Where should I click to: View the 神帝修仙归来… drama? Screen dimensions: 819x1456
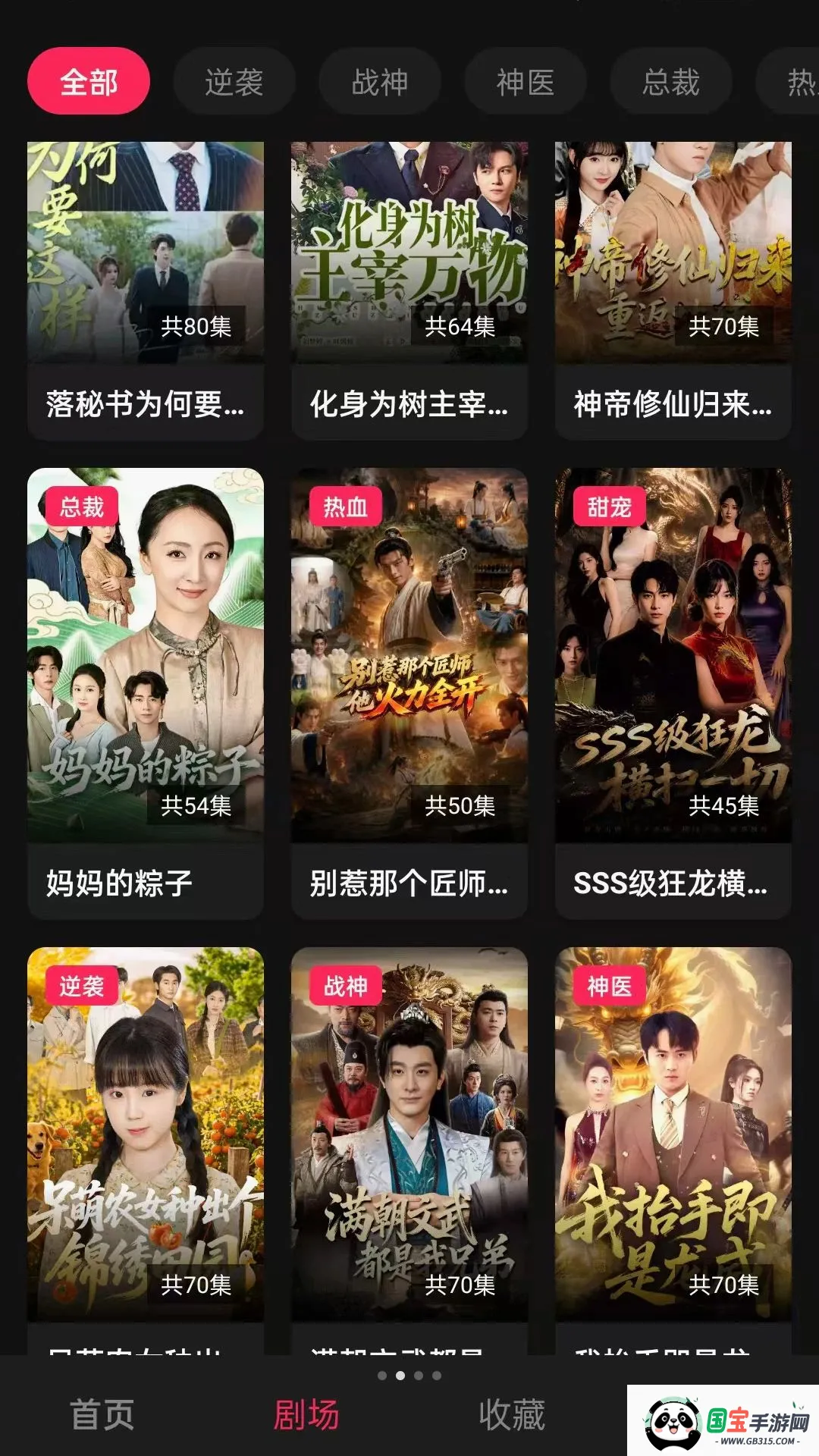[673, 290]
